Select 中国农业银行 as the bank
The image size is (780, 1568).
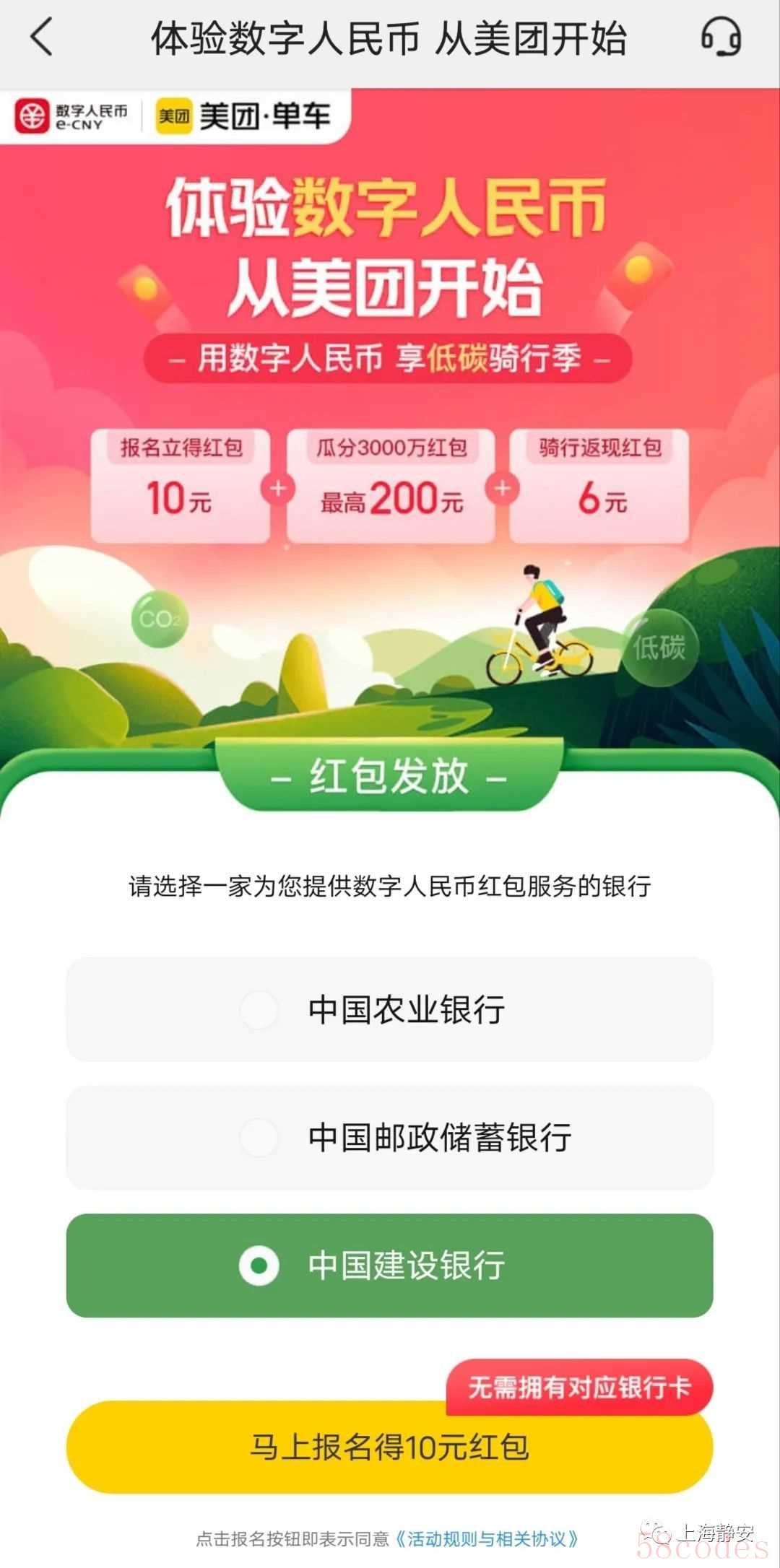pos(390,1009)
